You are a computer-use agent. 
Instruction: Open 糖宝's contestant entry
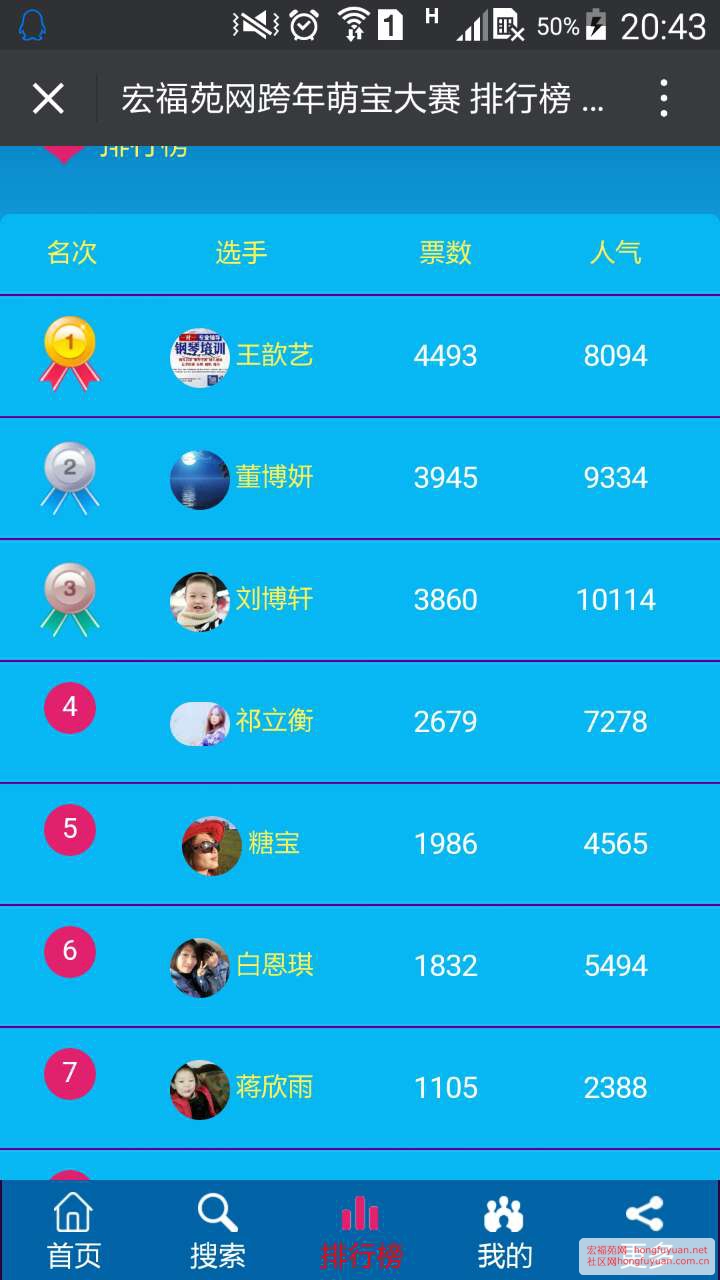(x=272, y=844)
